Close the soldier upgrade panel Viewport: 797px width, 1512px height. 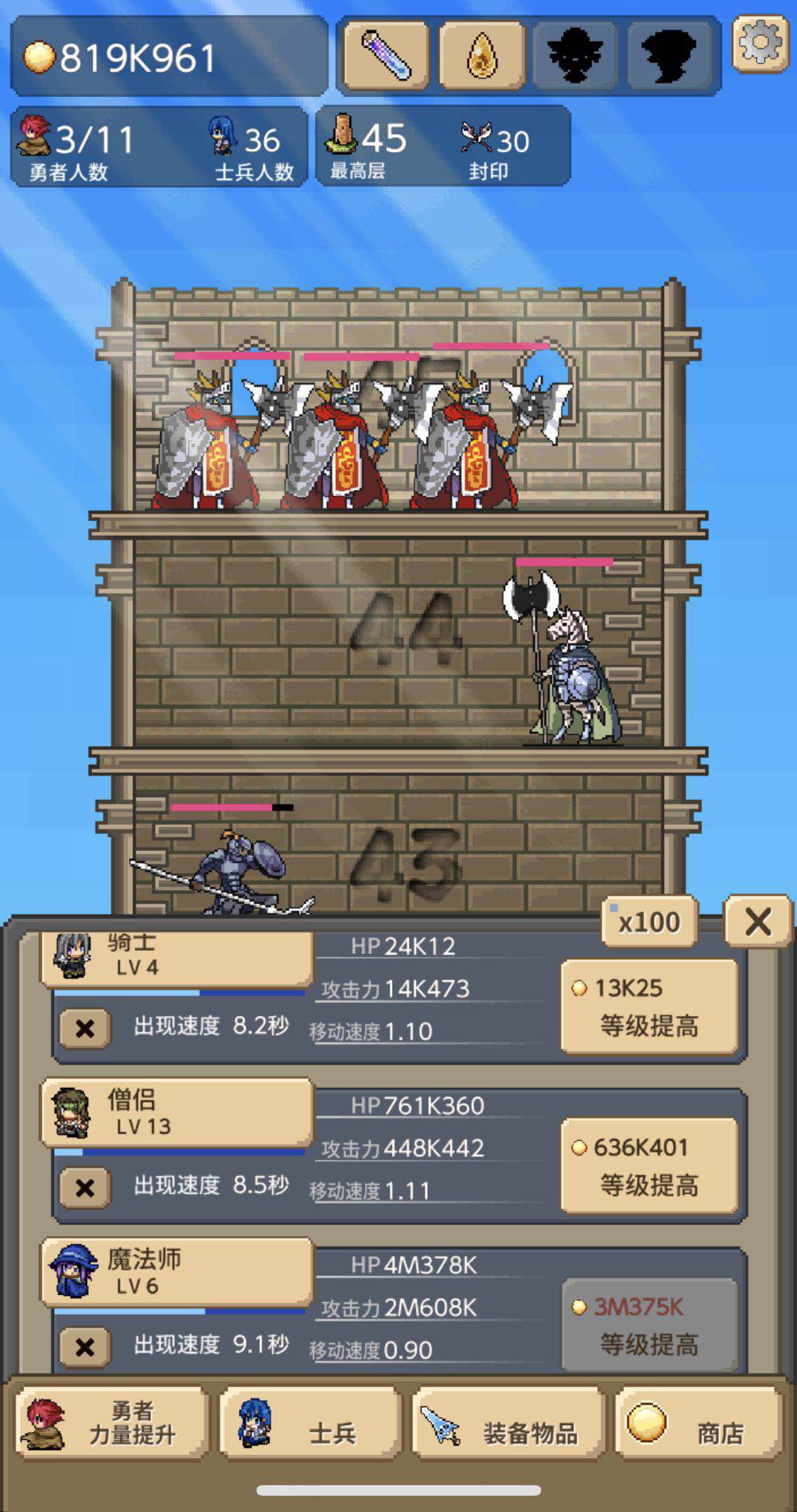pyautogui.click(x=758, y=922)
